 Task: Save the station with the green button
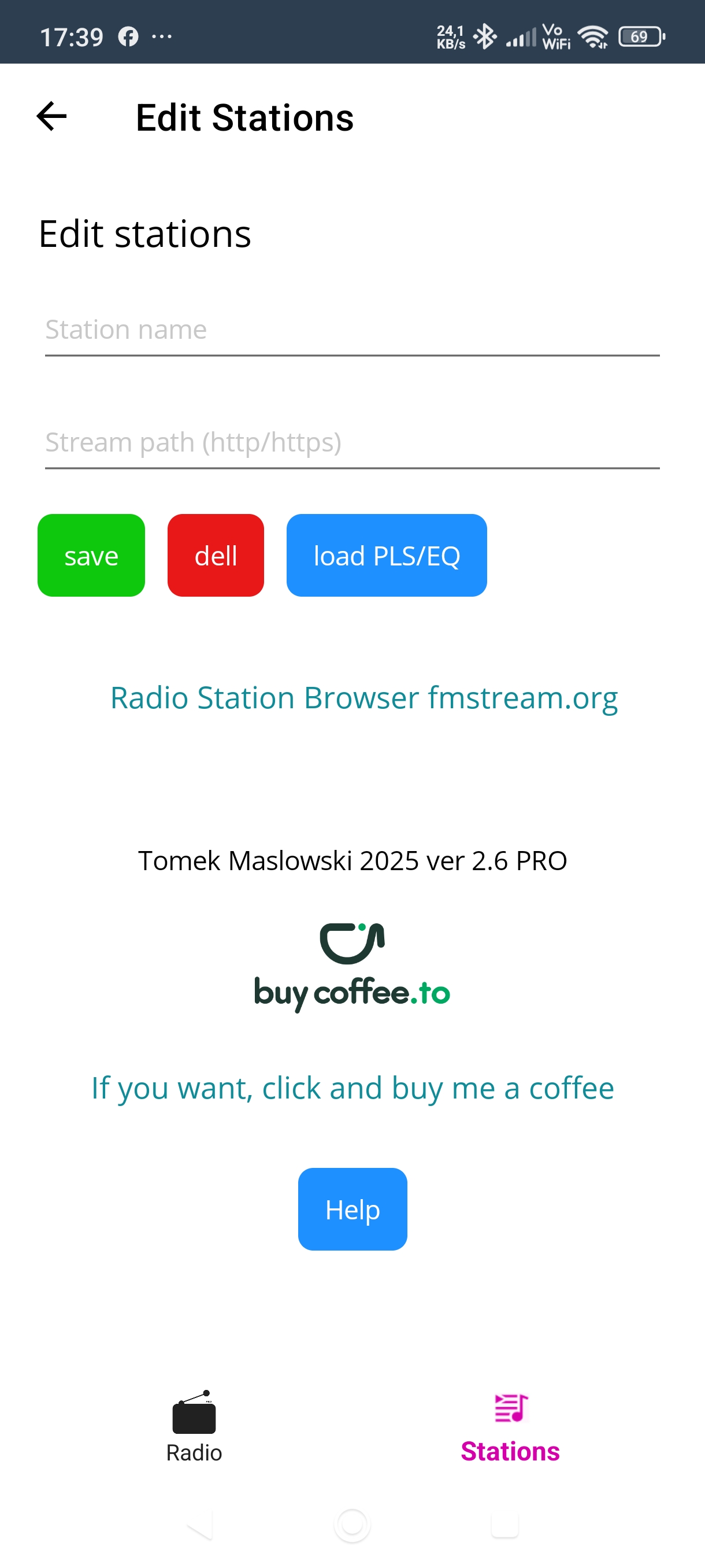[91, 555]
